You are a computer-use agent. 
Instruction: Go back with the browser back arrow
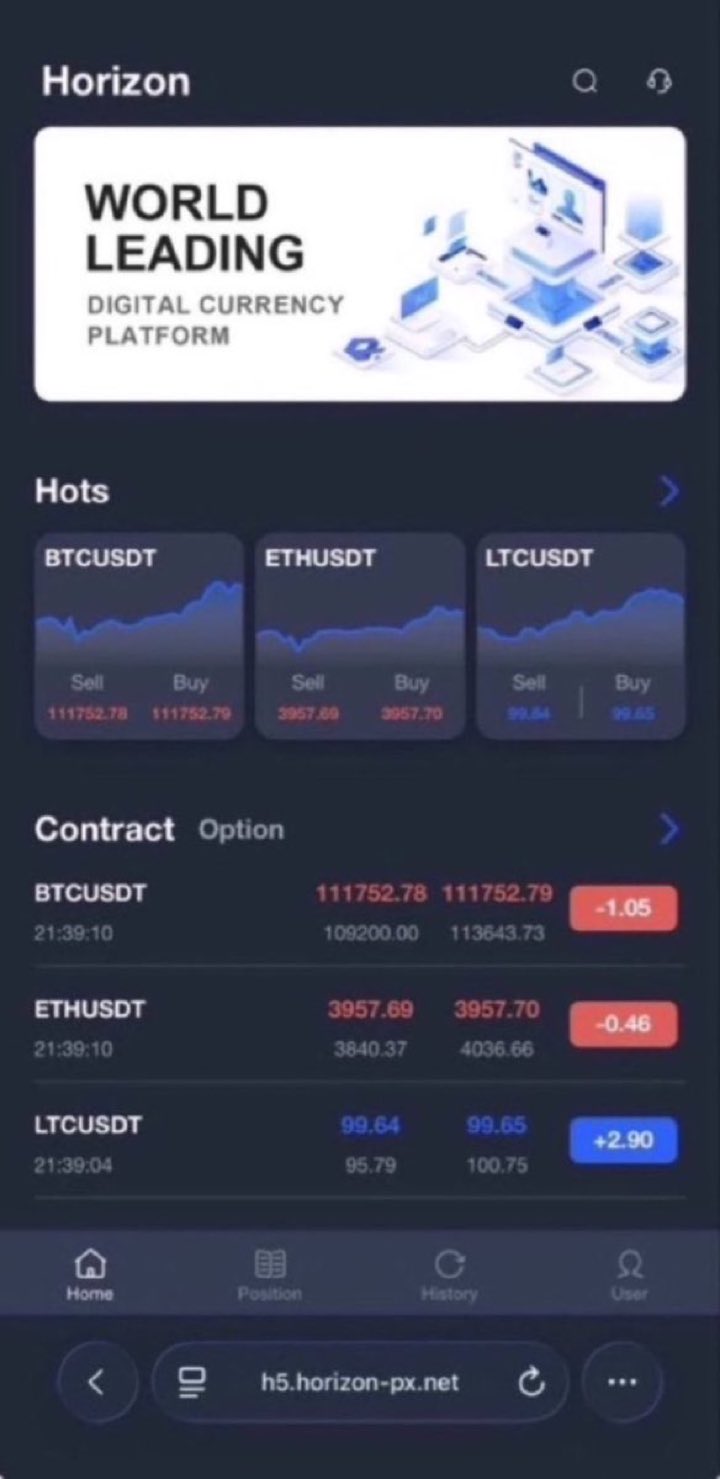point(96,1383)
